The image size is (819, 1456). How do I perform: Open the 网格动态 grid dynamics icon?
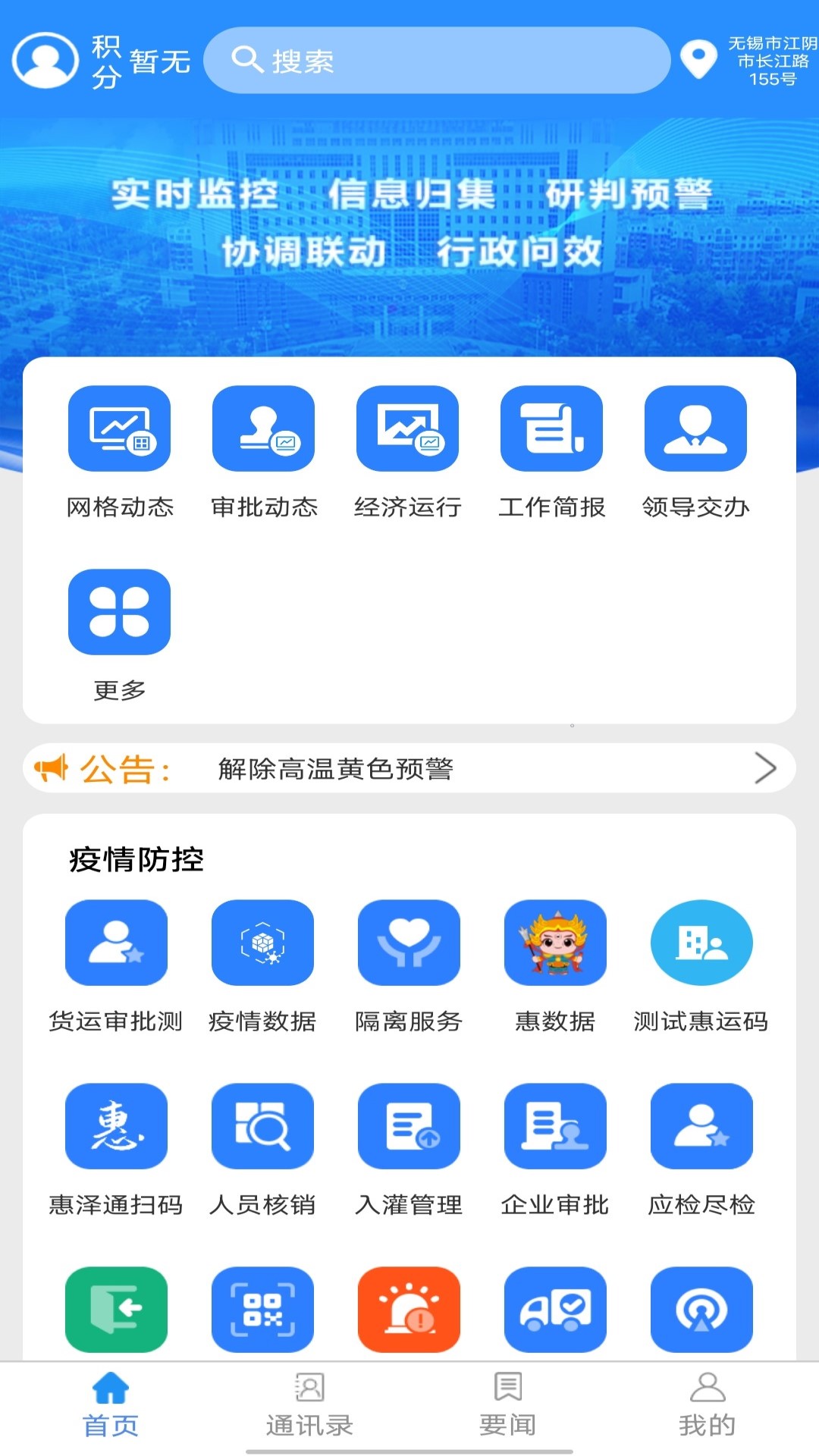pos(119,429)
